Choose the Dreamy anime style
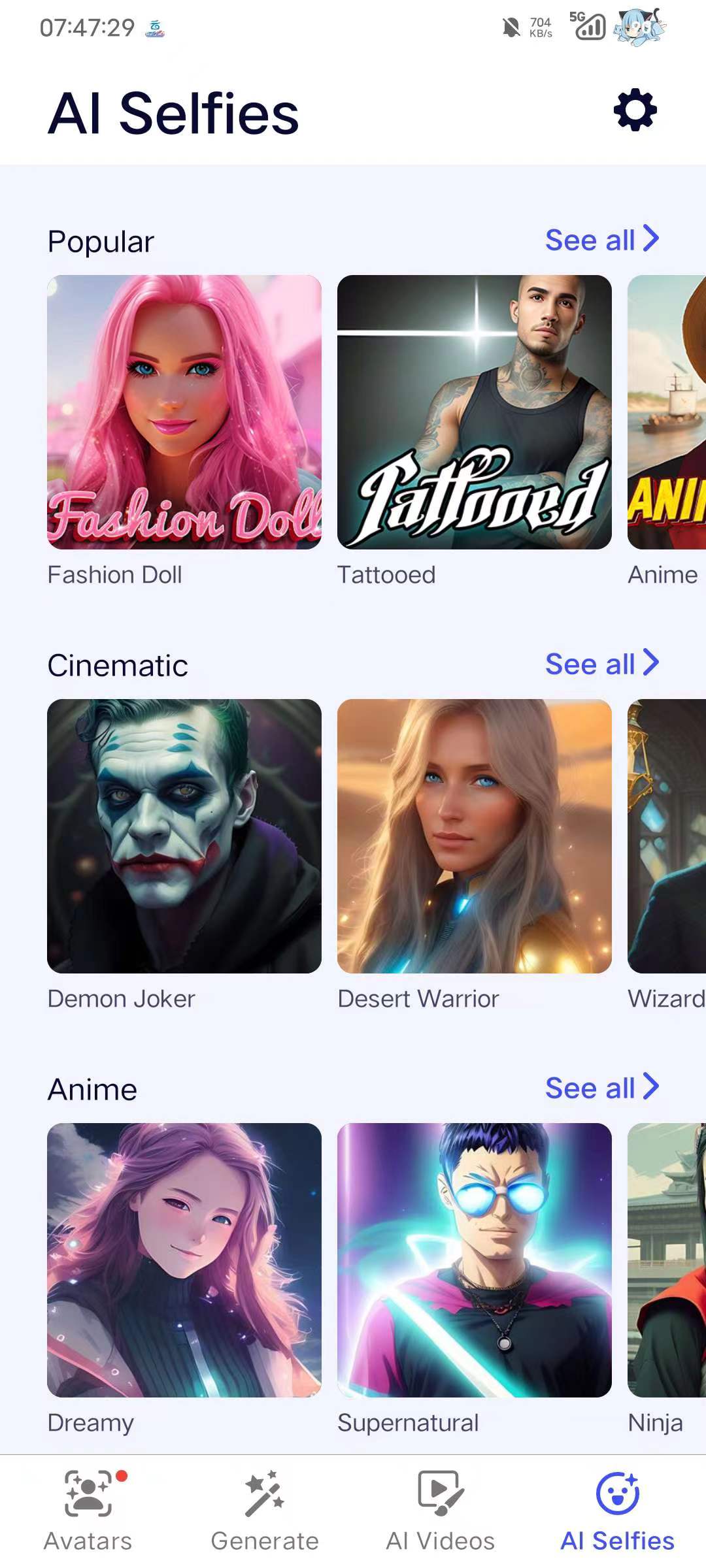706x1568 pixels. click(184, 1260)
